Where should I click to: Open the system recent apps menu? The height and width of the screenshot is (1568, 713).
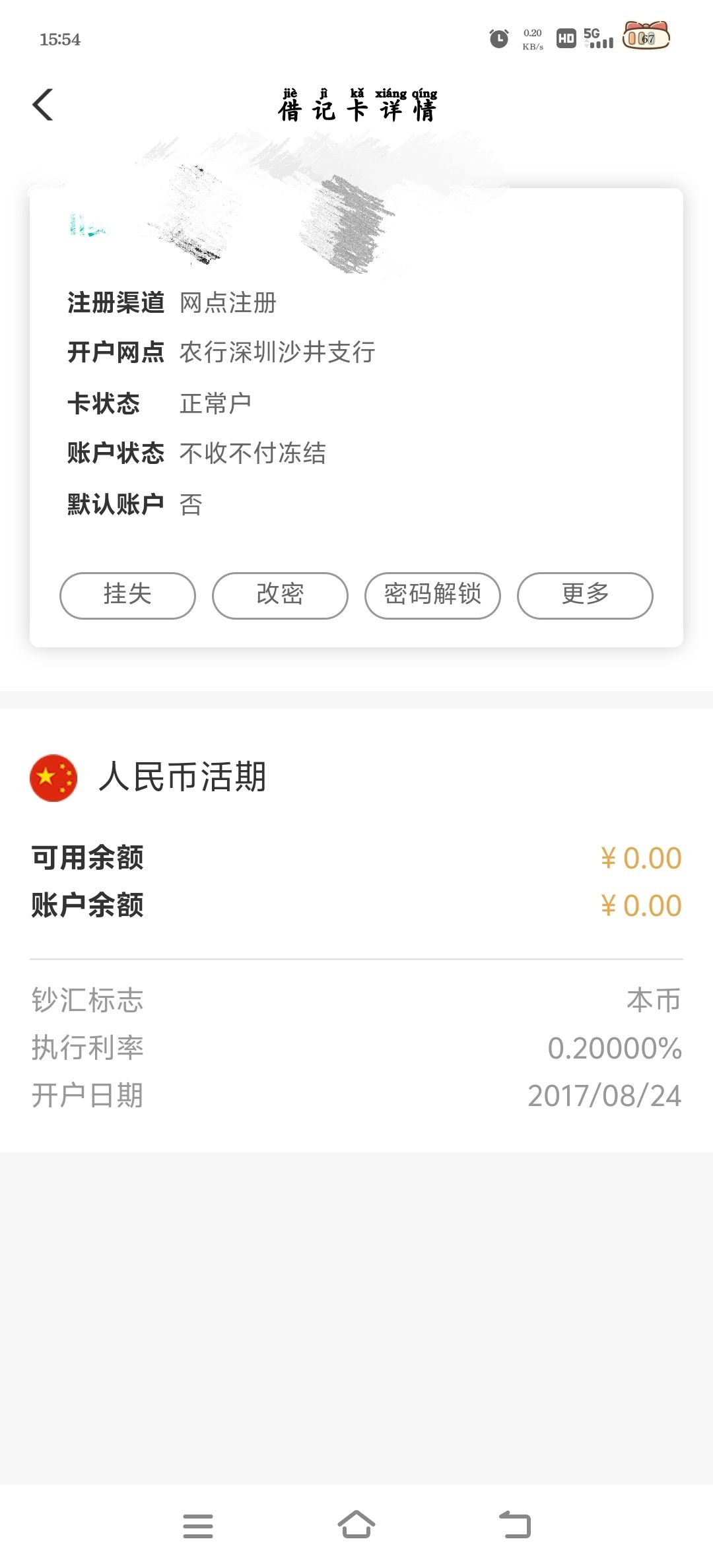coord(198,1525)
